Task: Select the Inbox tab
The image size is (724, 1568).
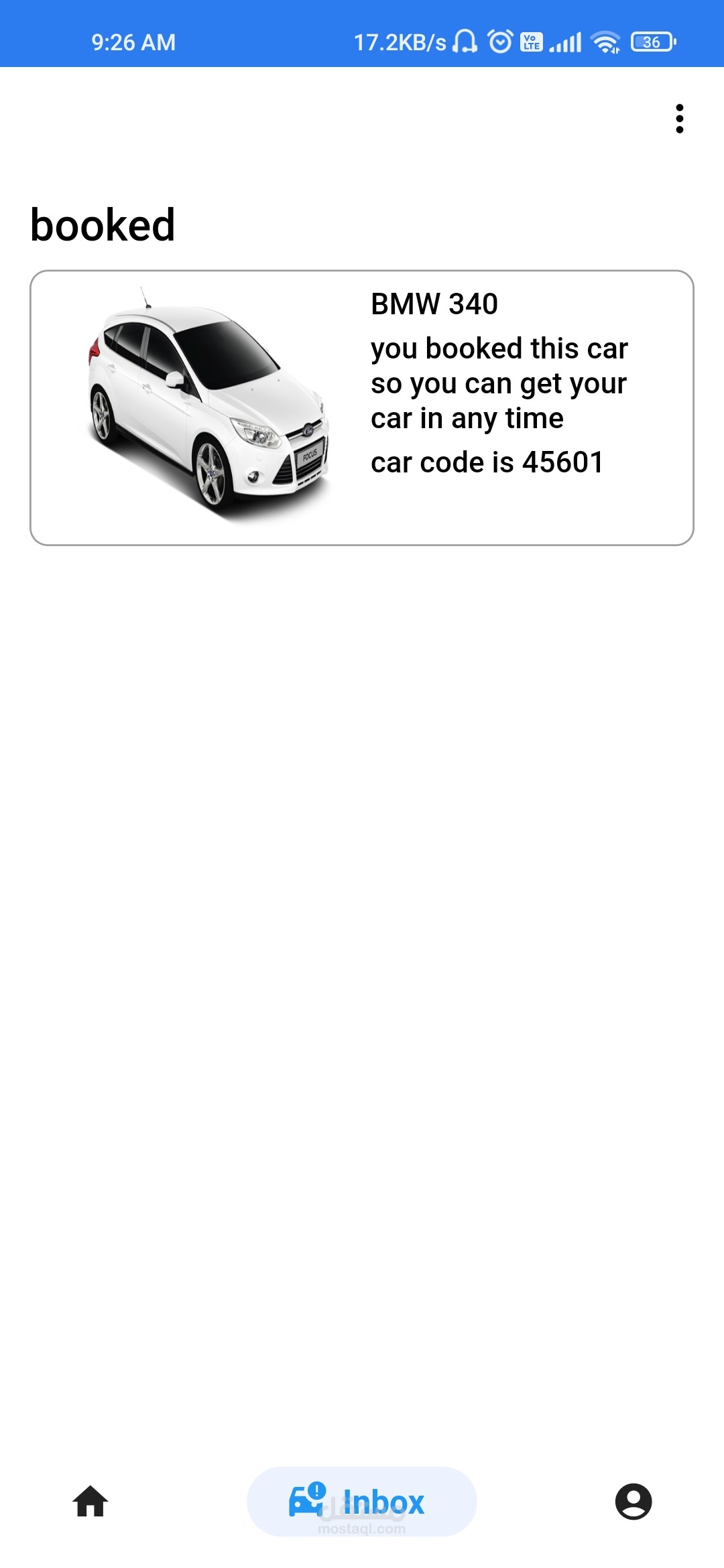Action: click(x=362, y=1501)
